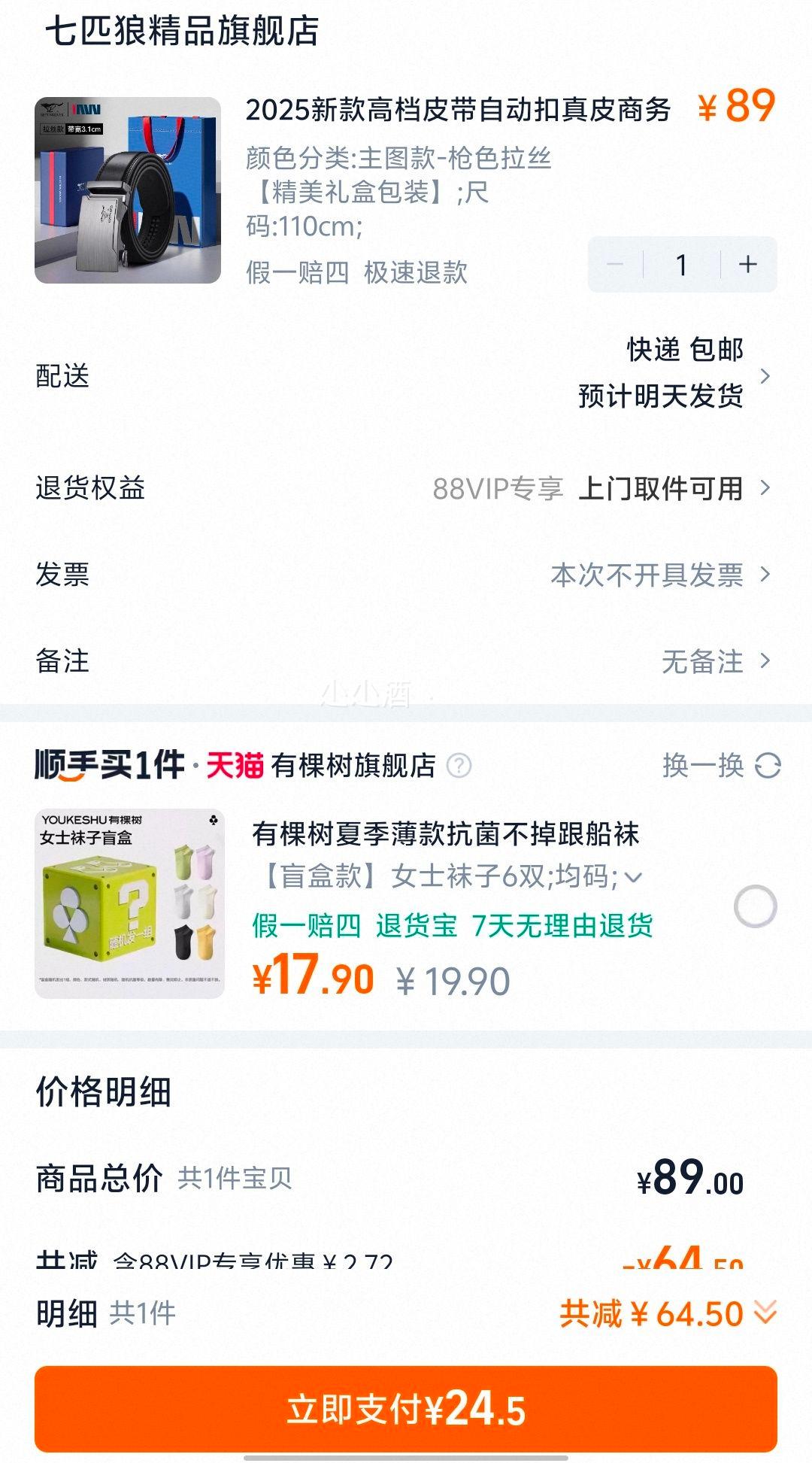Open the socks blind box product image

(x=129, y=904)
